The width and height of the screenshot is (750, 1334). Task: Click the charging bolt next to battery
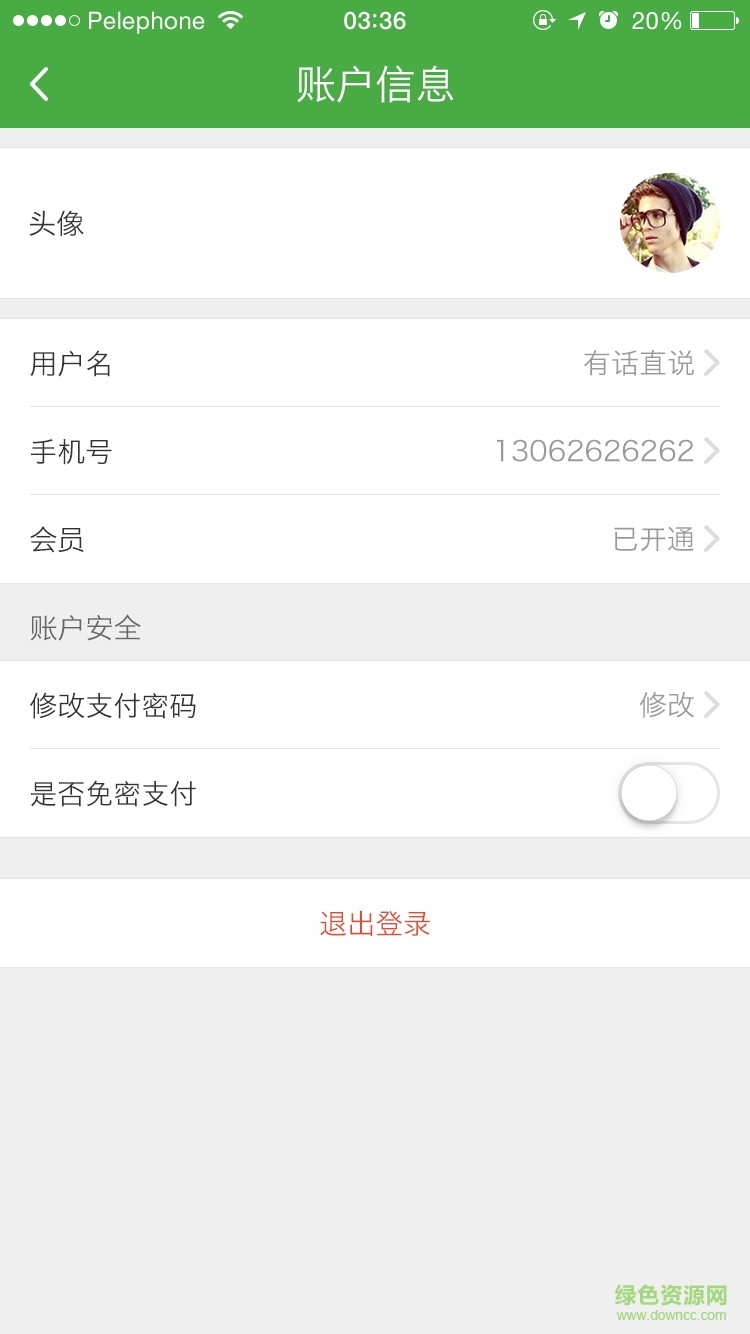(x=738, y=20)
